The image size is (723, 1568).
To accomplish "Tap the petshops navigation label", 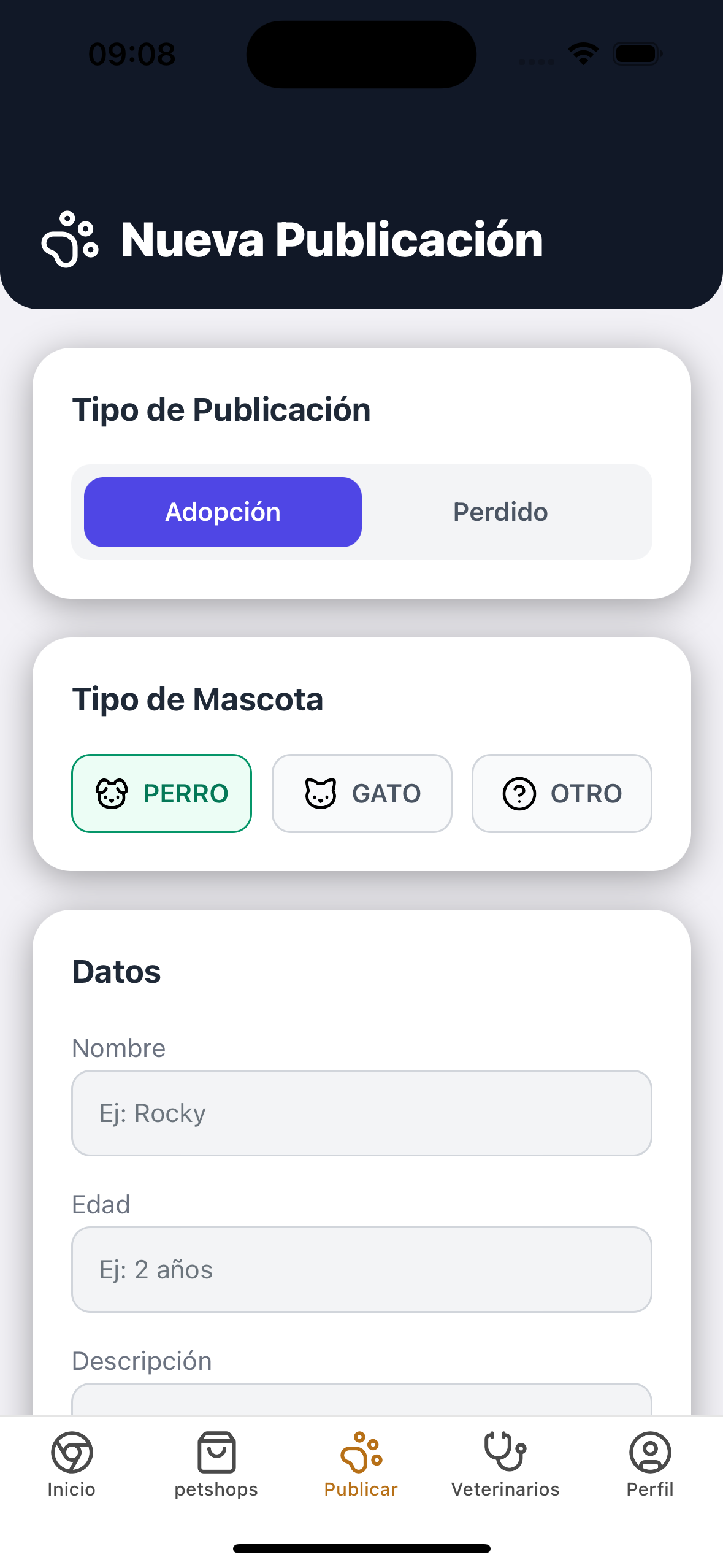I will click(x=216, y=1489).
